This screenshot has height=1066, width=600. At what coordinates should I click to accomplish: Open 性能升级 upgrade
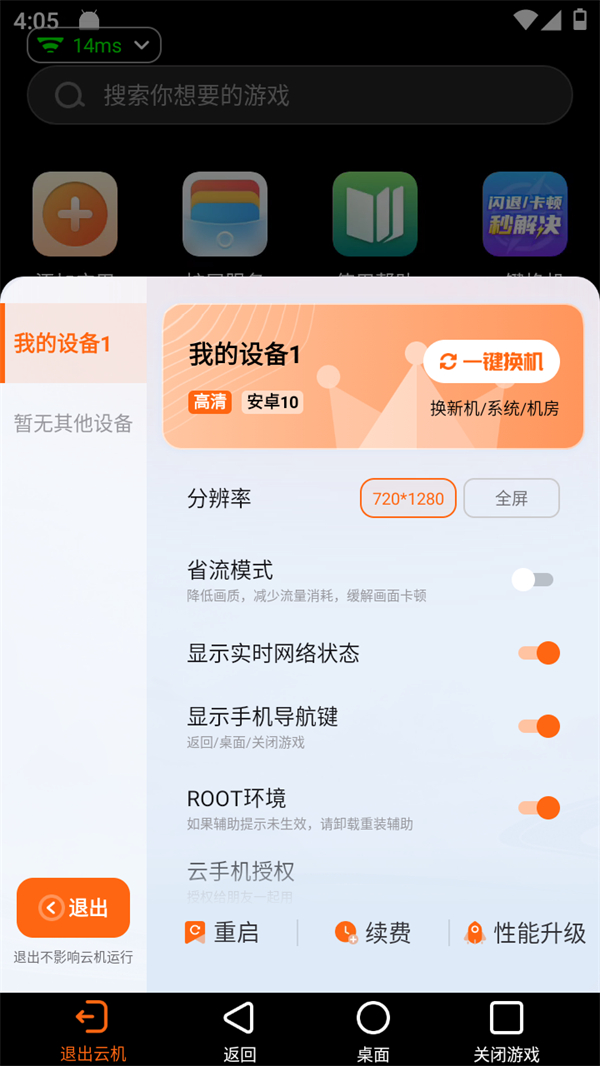[x=525, y=933]
